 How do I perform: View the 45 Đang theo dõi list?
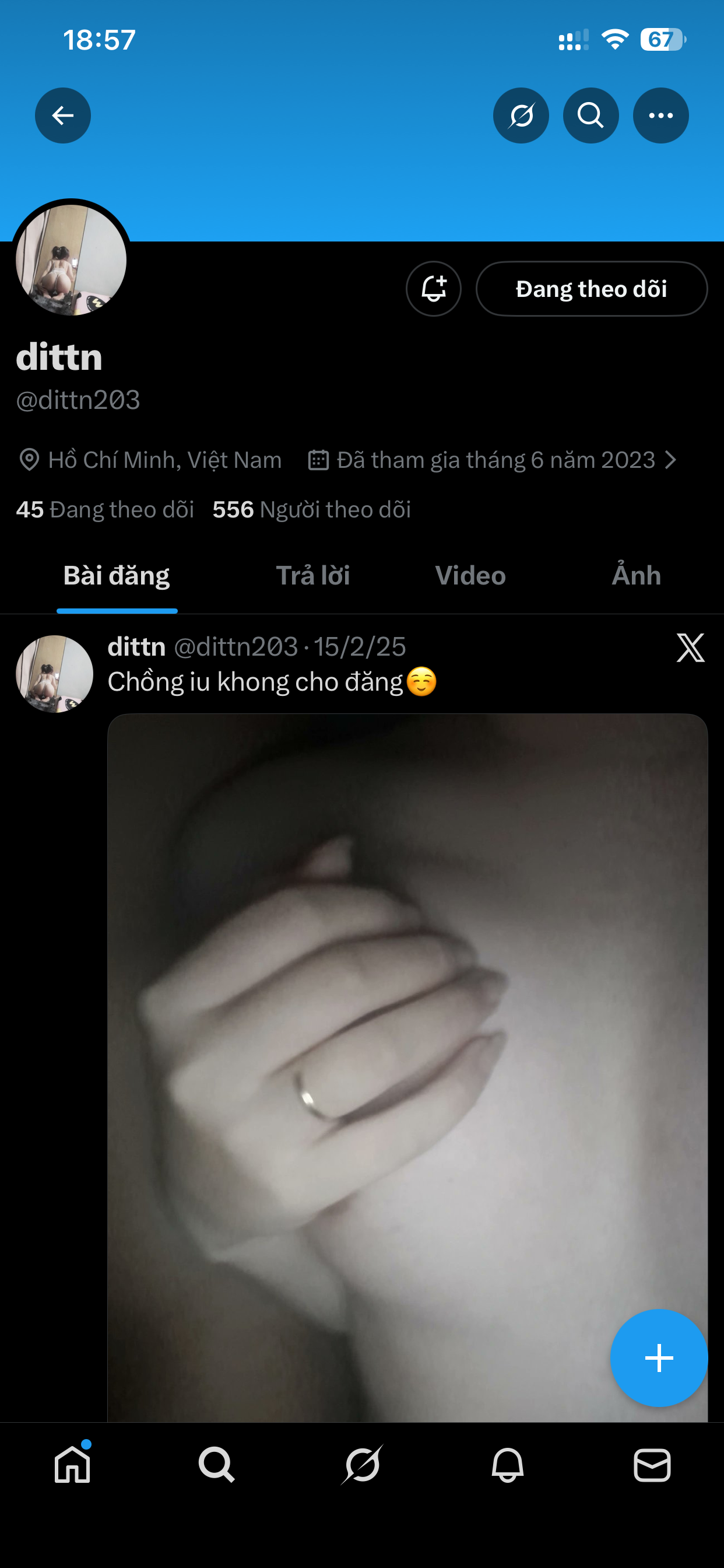coord(105,509)
